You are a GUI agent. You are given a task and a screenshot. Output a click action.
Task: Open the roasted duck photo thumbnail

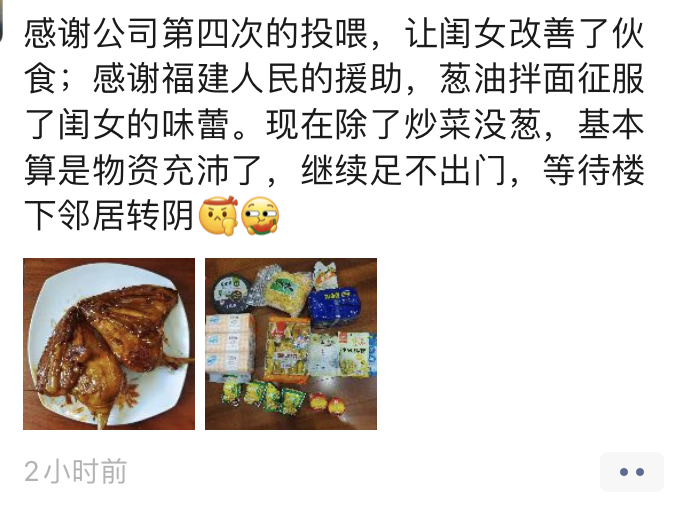tap(109, 343)
